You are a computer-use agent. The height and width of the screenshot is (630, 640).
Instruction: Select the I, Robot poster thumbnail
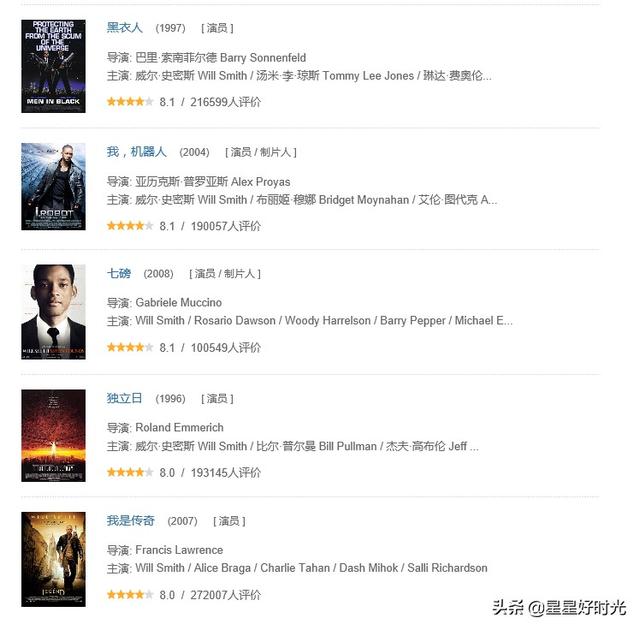point(53,186)
